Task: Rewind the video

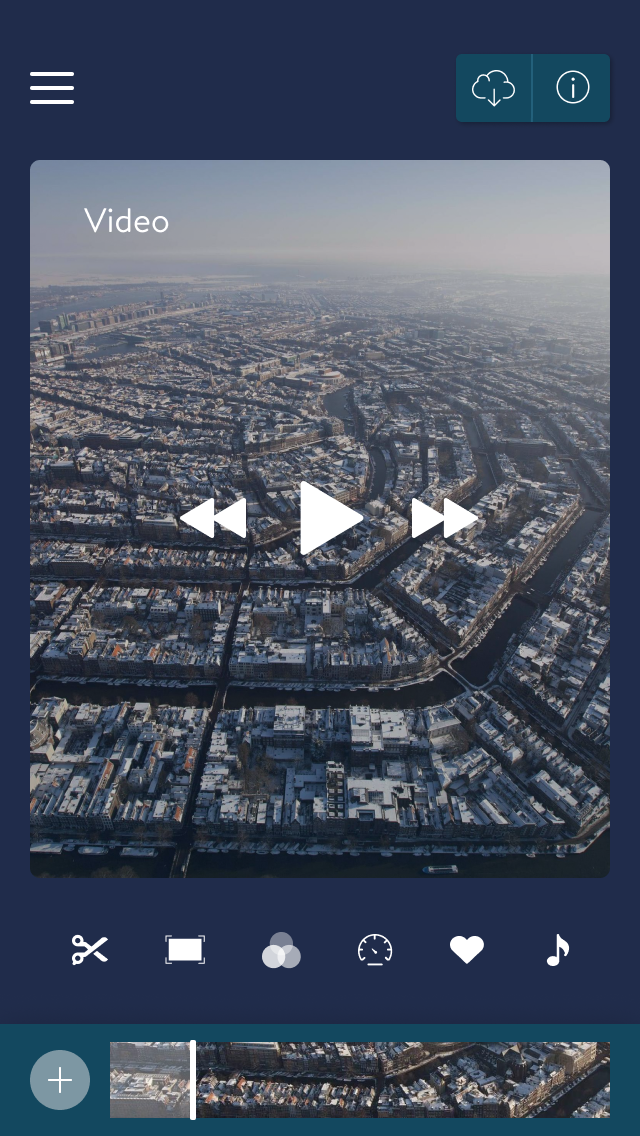Action: click(x=213, y=517)
